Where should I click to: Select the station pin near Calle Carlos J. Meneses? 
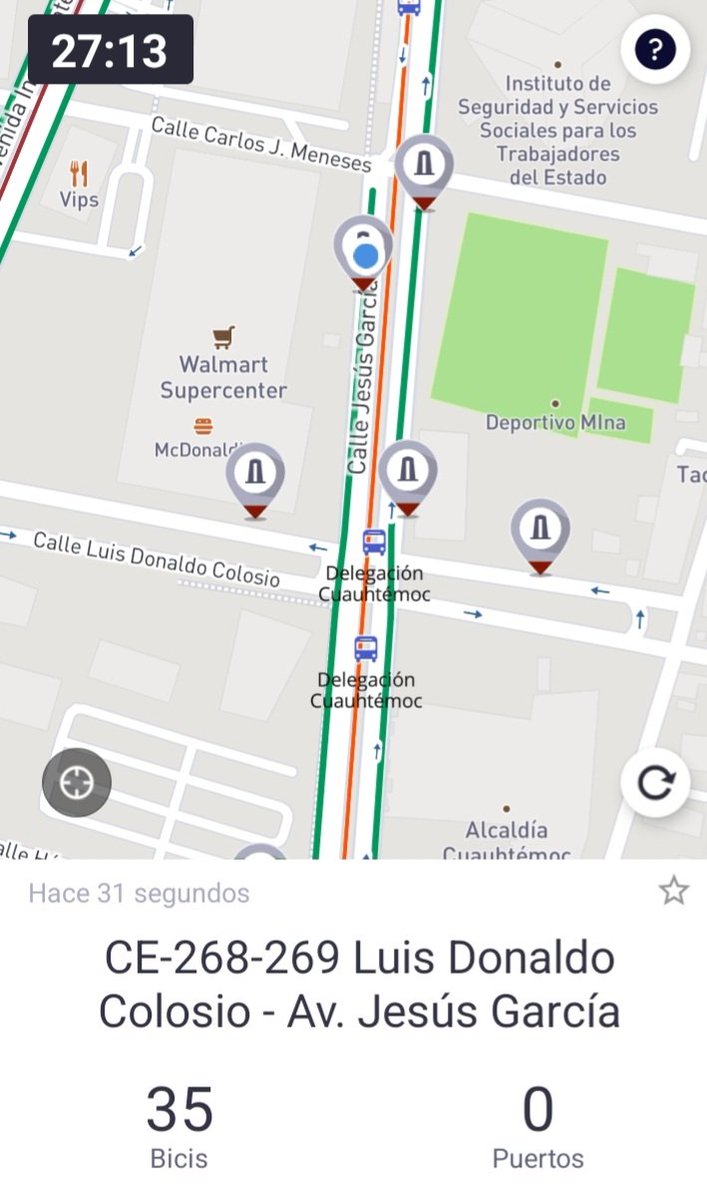pyautogui.click(x=424, y=172)
